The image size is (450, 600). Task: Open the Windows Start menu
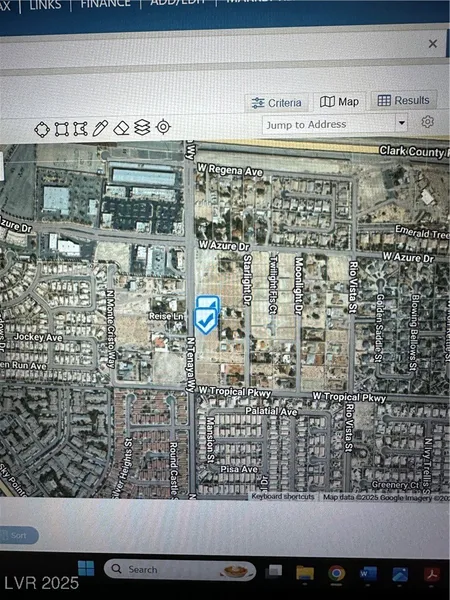click(86, 568)
